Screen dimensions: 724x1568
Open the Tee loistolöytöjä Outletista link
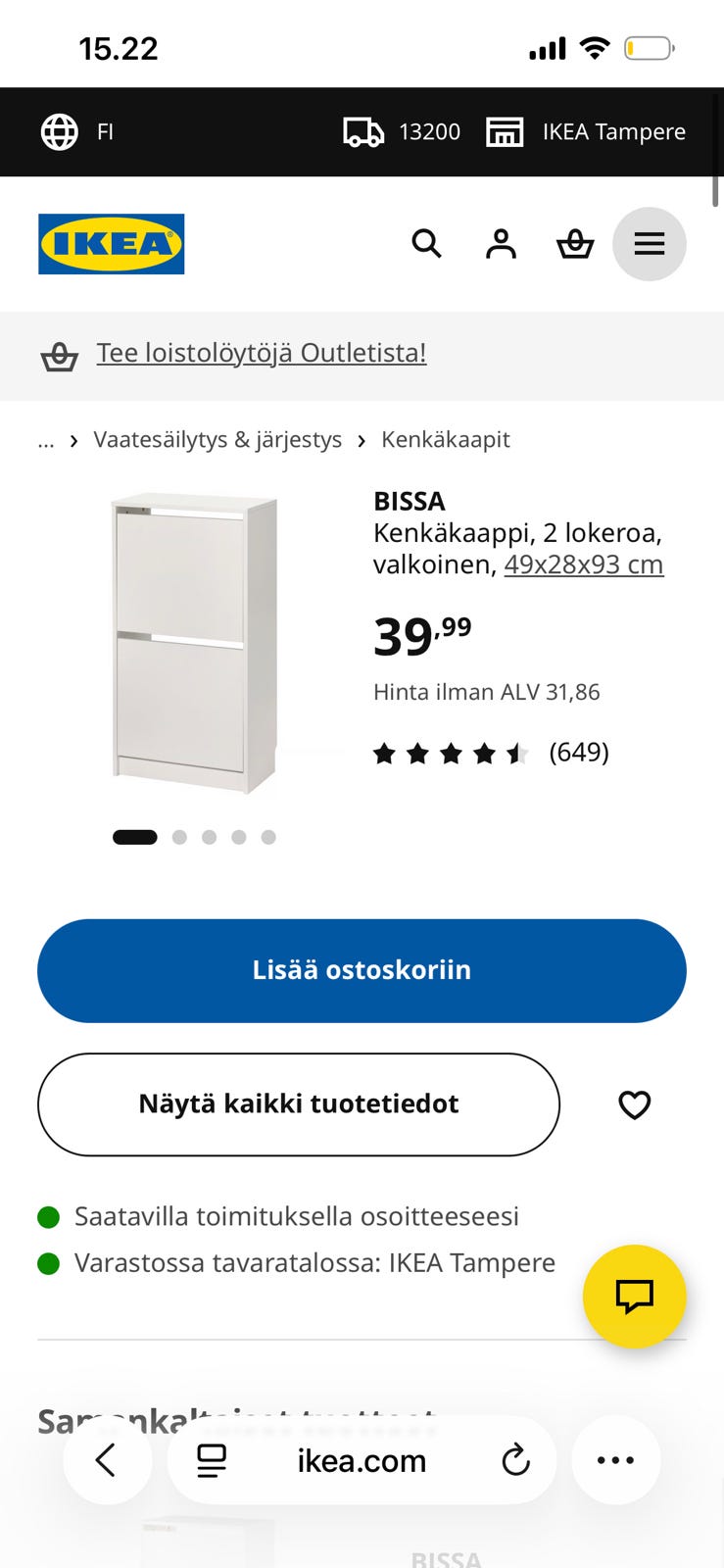pyautogui.click(x=262, y=353)
